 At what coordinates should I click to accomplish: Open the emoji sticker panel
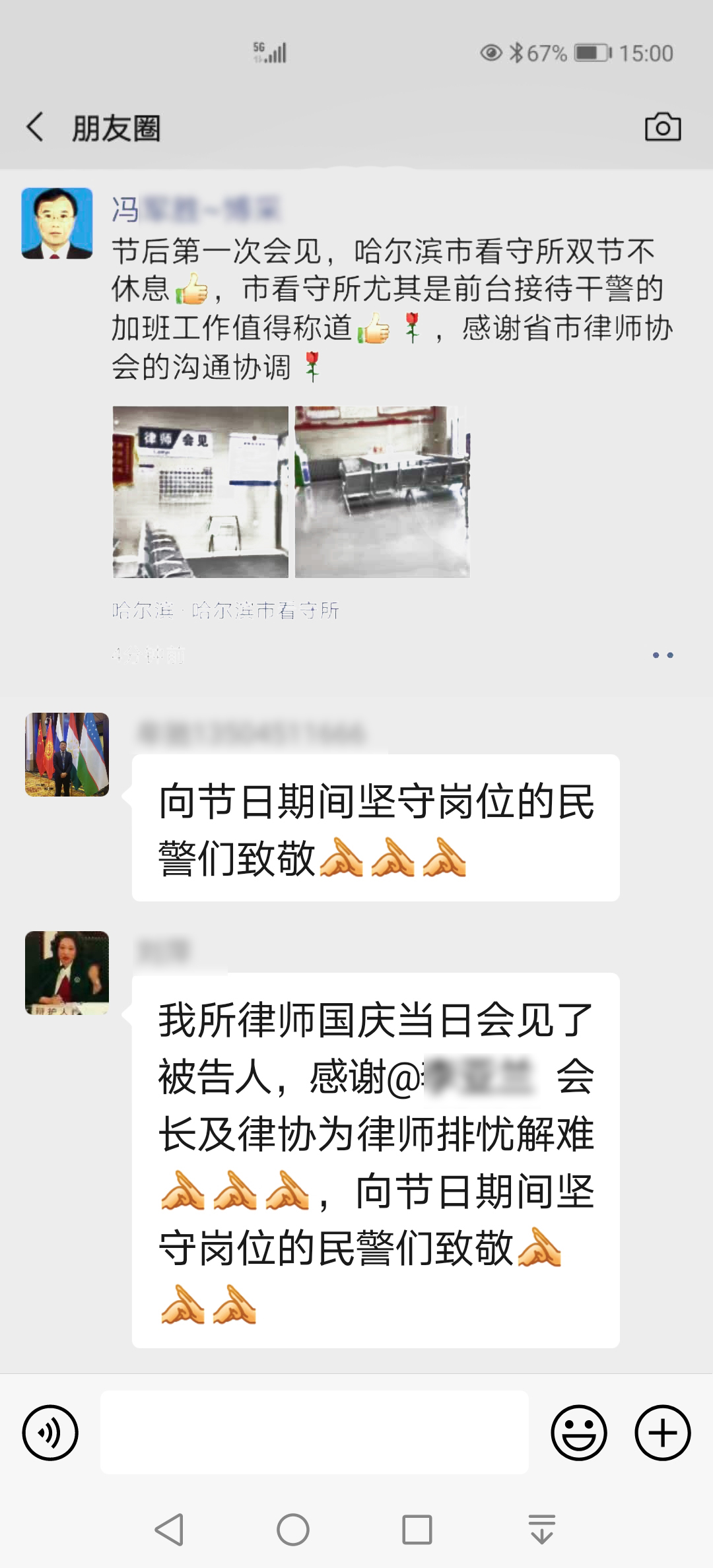(x=578, y=1433)
